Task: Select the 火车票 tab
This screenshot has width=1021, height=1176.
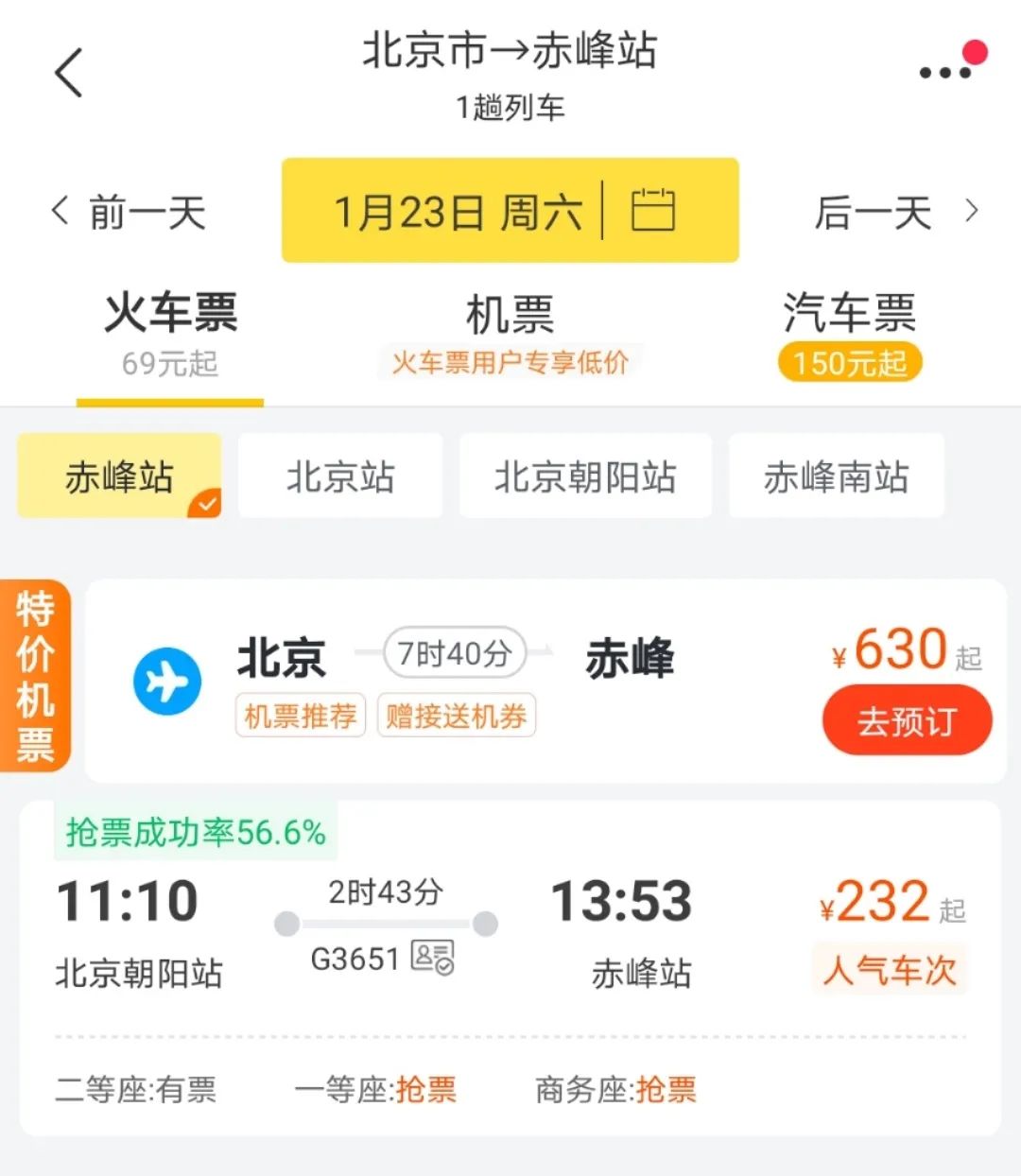Action: point(170,315)
